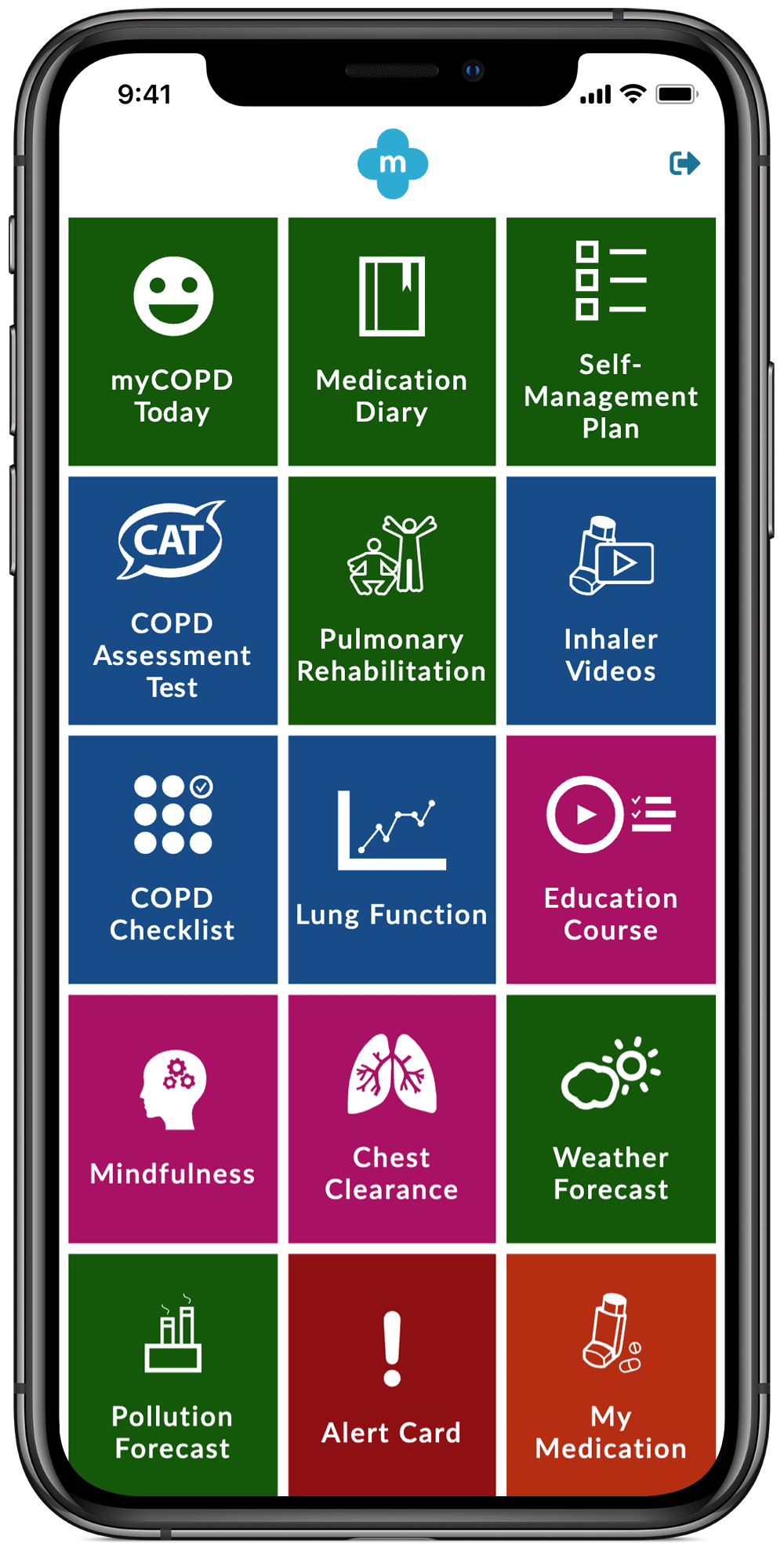Viewport: 784px width, 1548px height.
Task: View the Self-Management Plan
Action: point(611,341)
